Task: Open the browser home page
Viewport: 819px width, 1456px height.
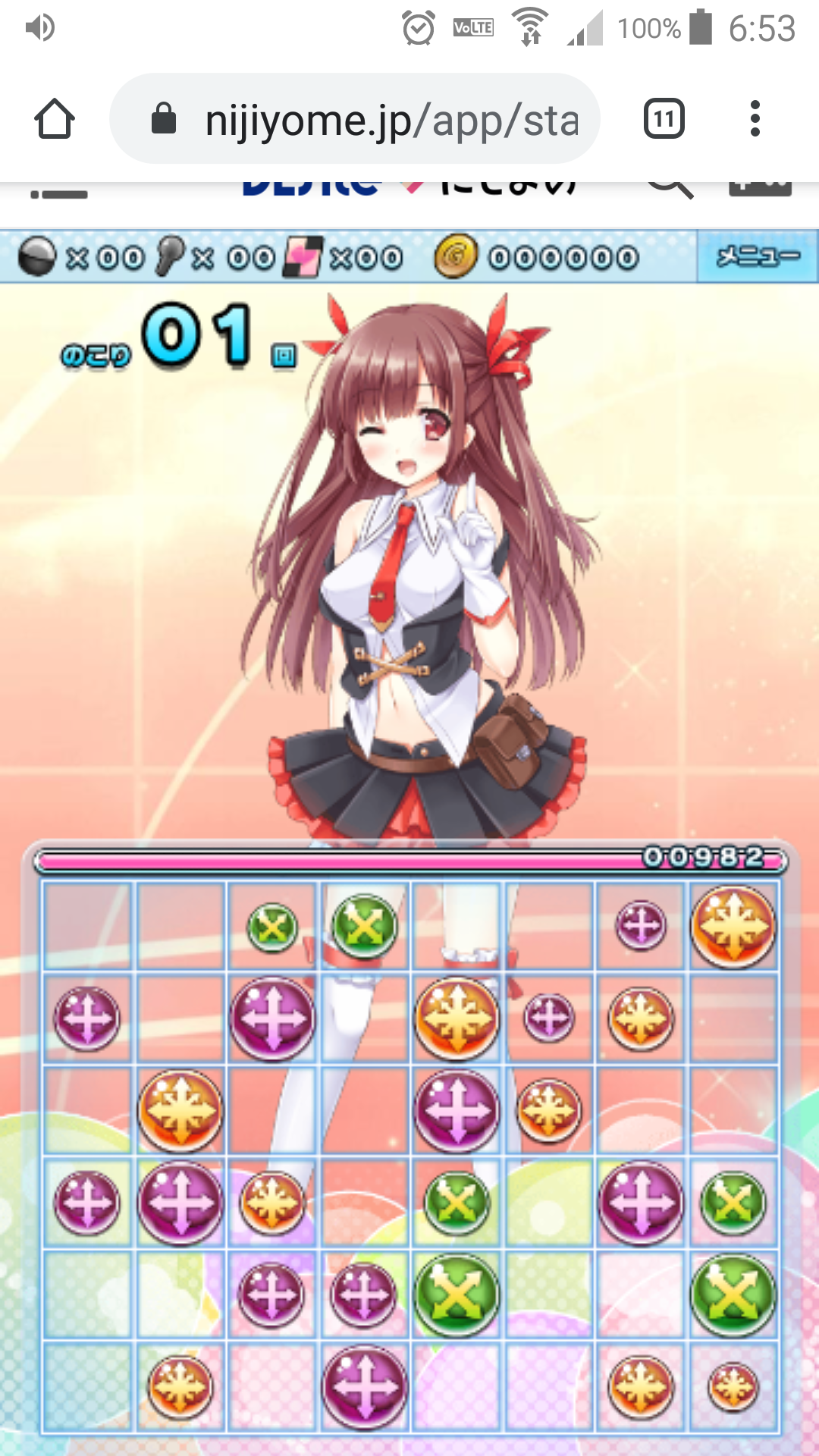Action: point(55,119)
